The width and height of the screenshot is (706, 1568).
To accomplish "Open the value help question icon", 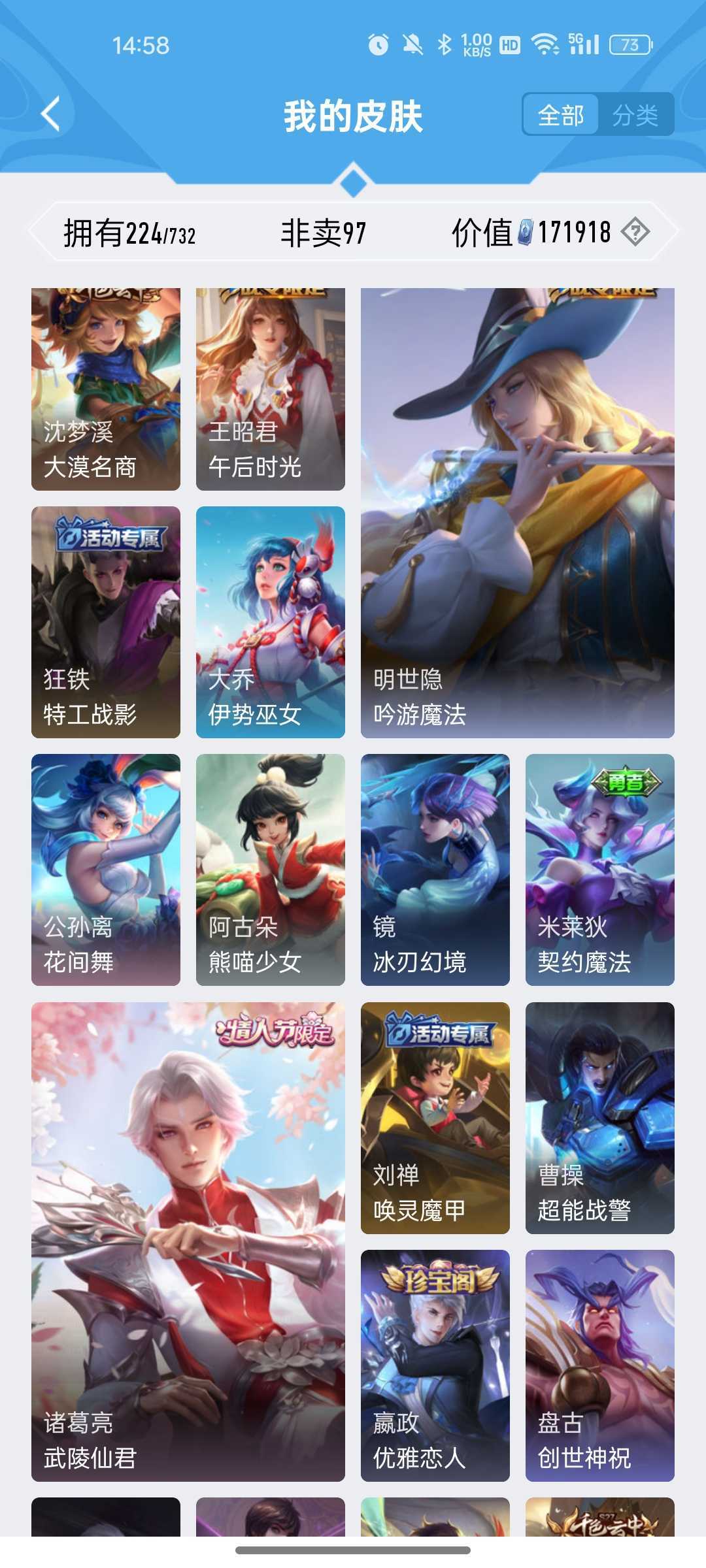I will (x=635, y=232).
